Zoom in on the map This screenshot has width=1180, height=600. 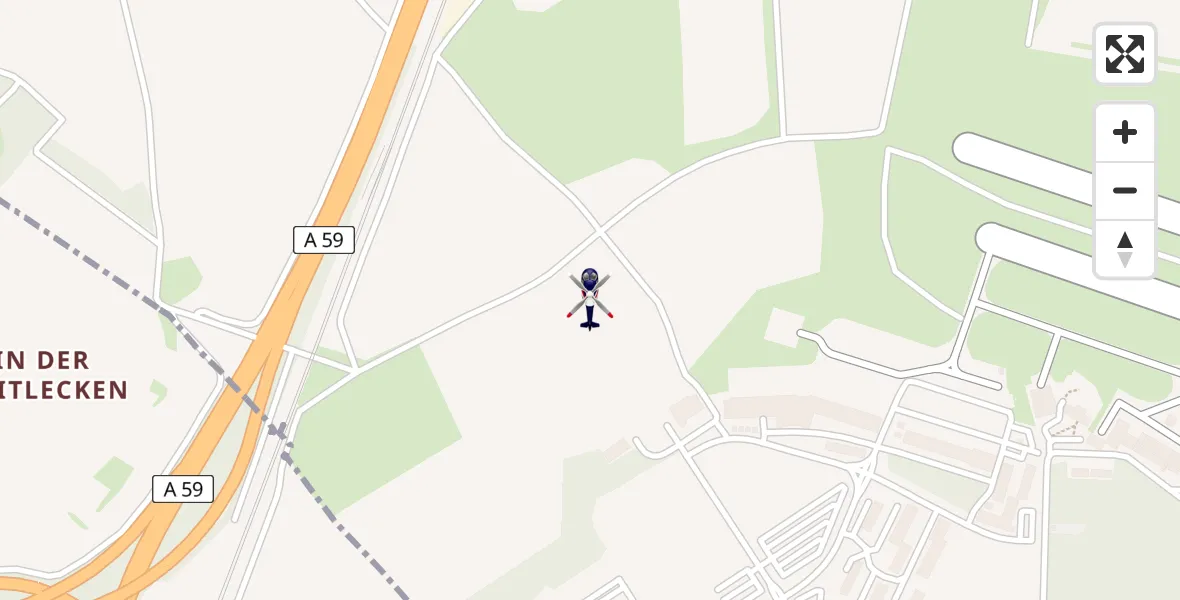1124,133
